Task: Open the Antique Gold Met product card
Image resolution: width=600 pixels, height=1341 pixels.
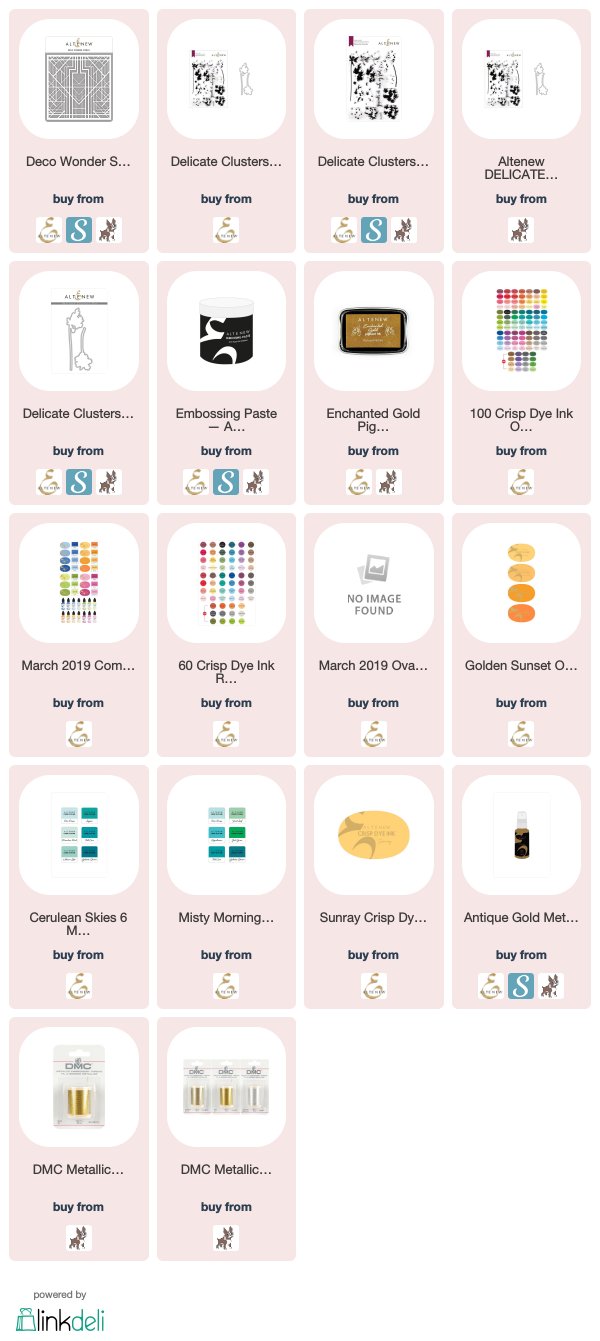Action: click(x=521, y=887)
